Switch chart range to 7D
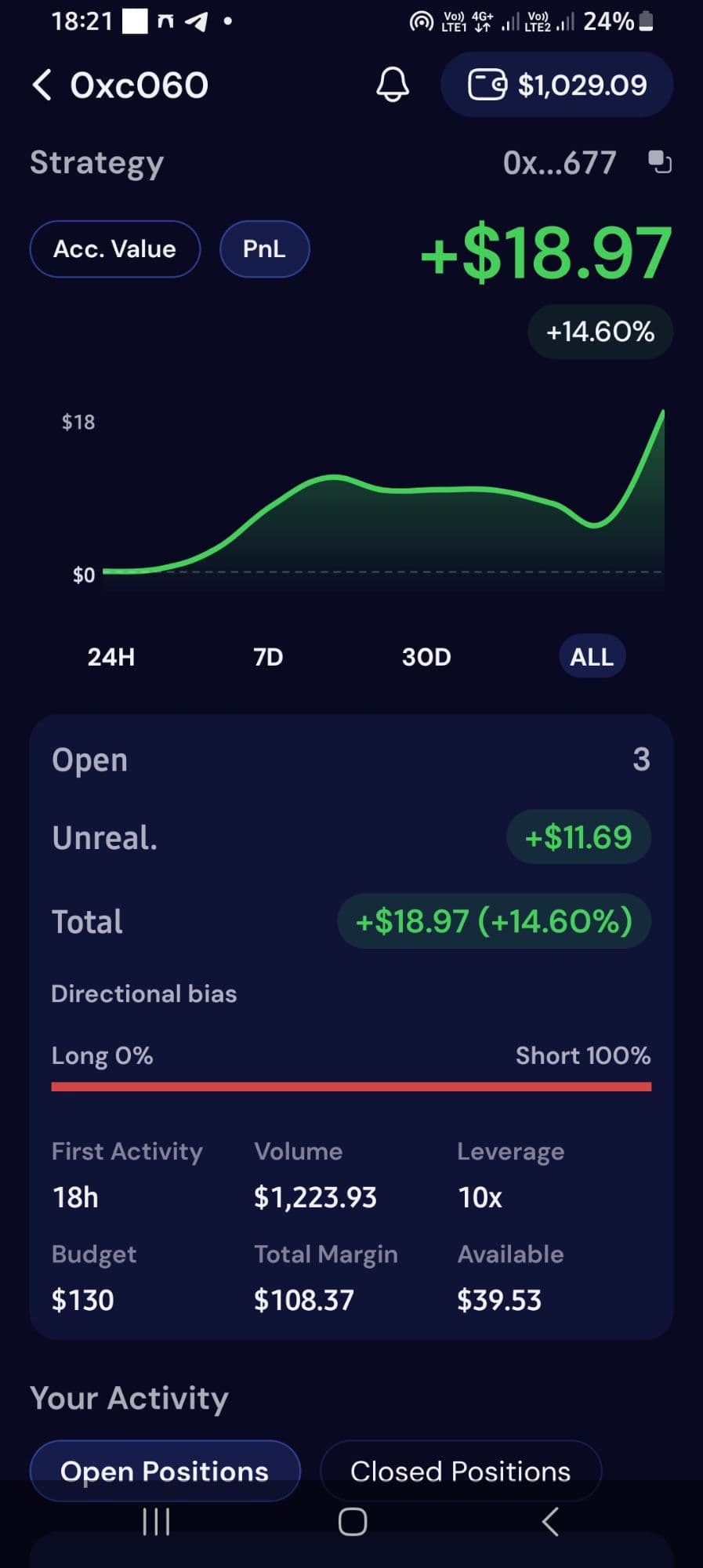Viewport: 703px width, 1568px height. [268, 656]
